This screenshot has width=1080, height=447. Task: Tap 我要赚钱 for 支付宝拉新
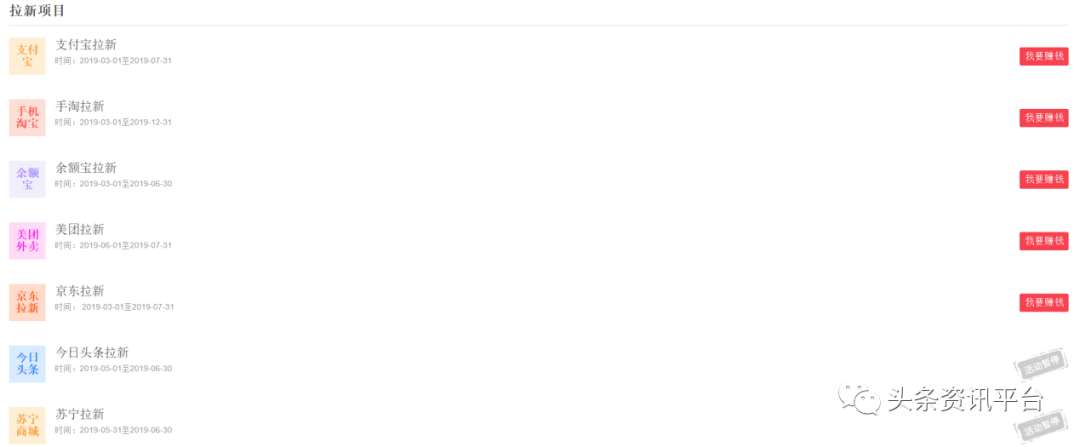(x=1044, y=56)
